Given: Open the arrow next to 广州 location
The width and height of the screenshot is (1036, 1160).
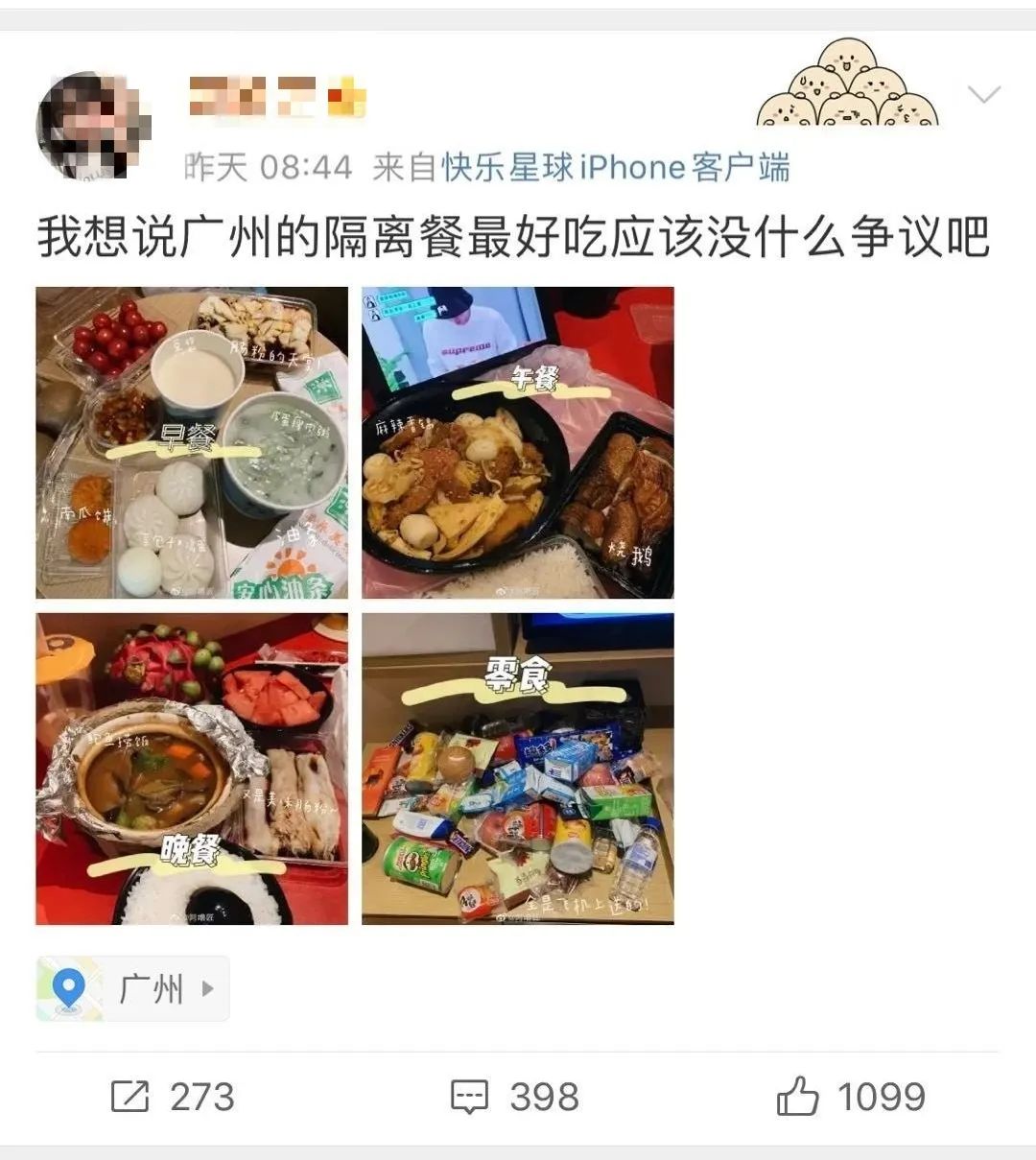Looking at the screenshot, I should (x=204, y=989).
